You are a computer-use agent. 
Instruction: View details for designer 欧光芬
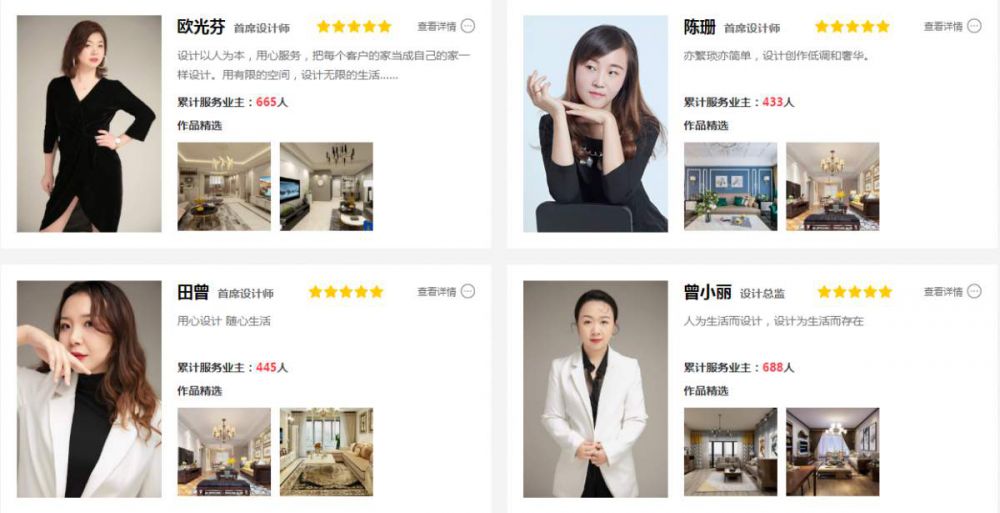point(445,27)
